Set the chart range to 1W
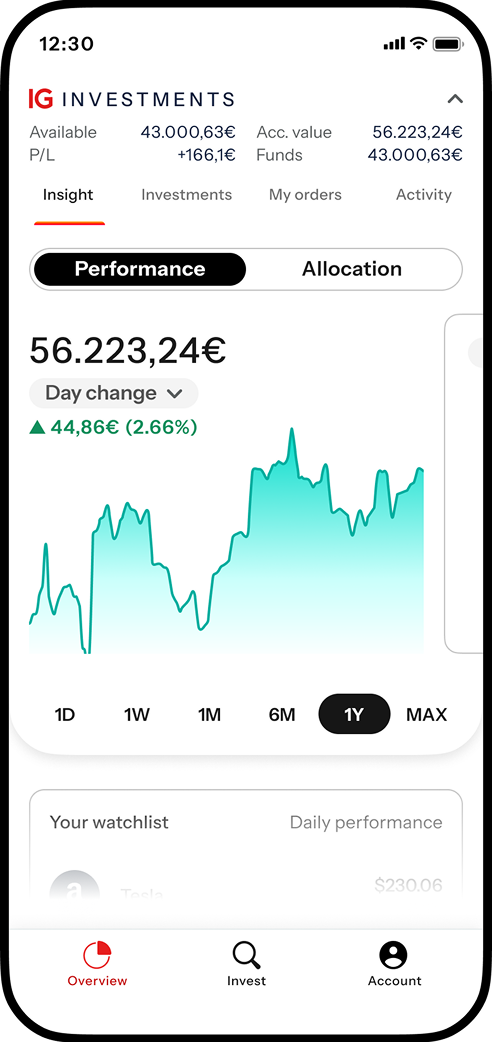This screenshot has width=492, height=1042. pyautogui.click(x=136, y=714)
